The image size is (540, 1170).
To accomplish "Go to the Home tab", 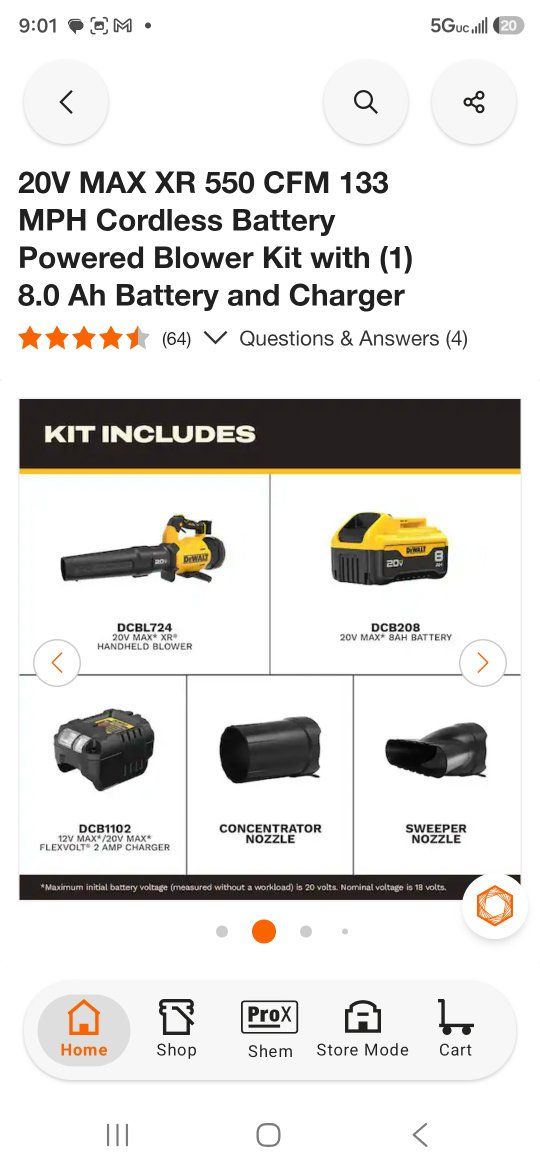I will [84, 1030].
